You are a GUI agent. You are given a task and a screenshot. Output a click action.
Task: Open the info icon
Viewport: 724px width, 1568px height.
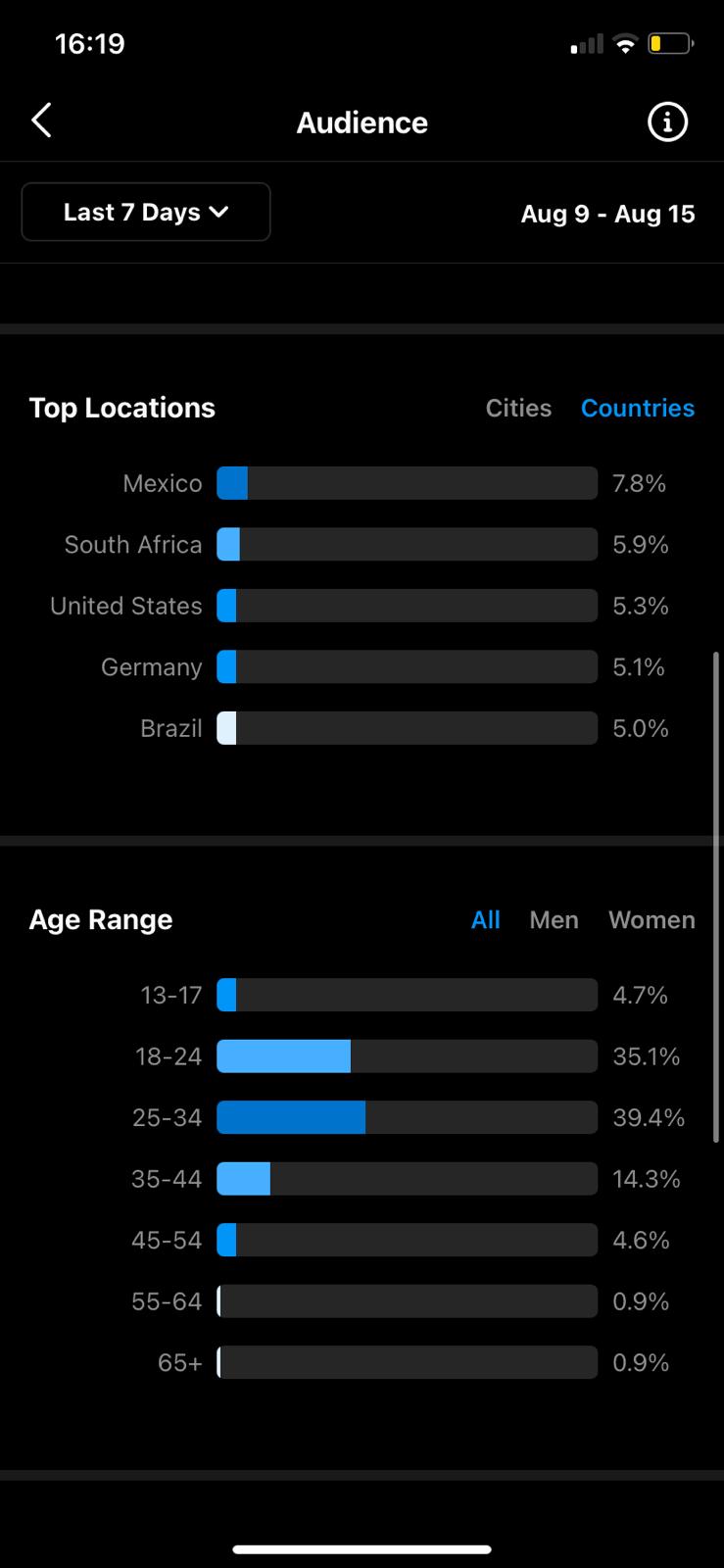tap(667, 122)
